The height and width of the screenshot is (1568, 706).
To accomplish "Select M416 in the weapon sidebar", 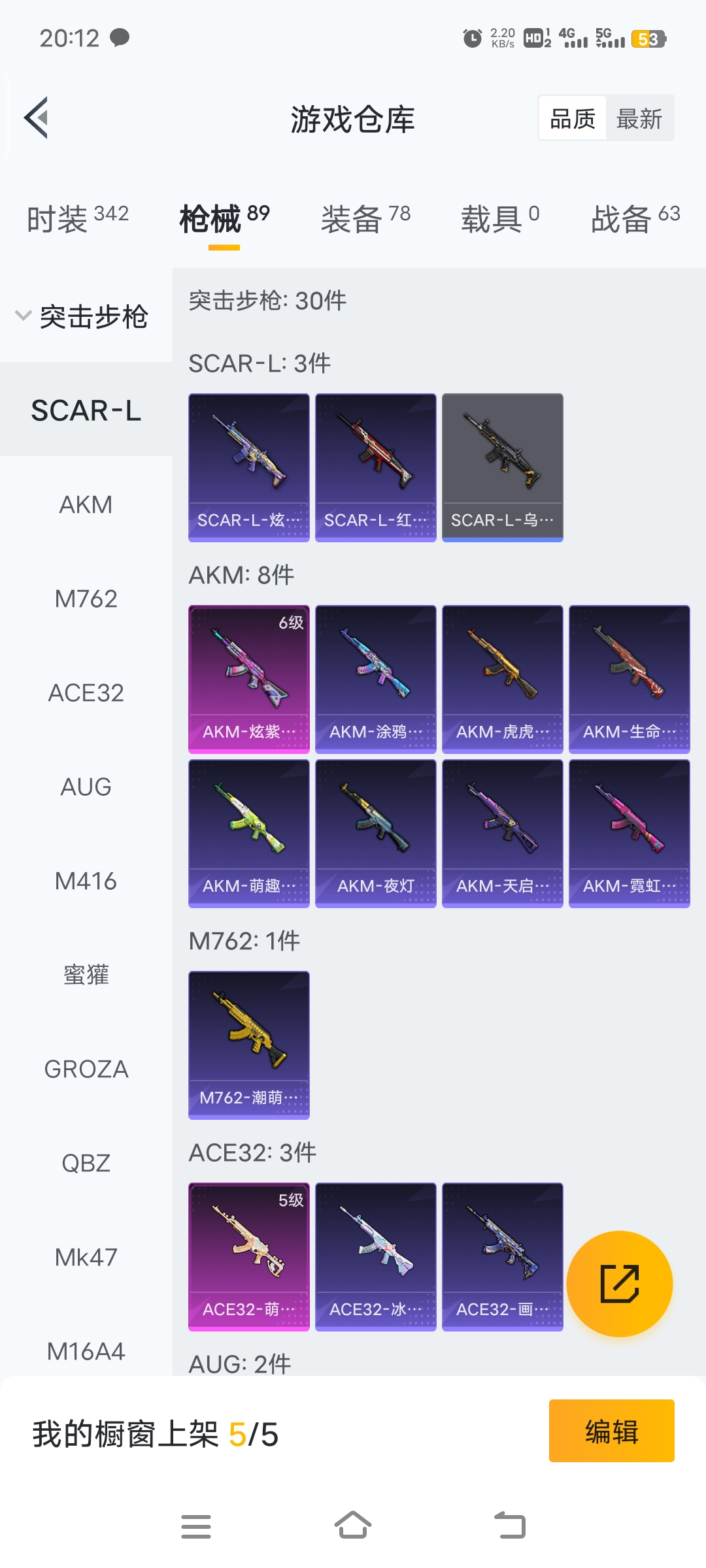I will pos(86,881).
